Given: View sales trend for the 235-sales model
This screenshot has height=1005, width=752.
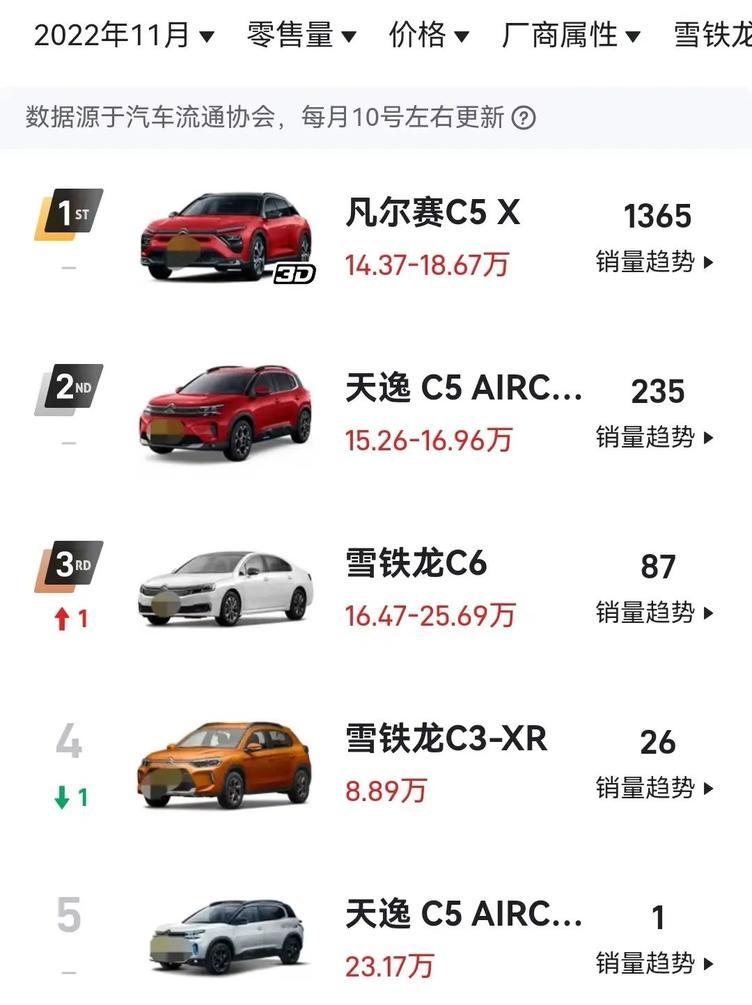Looking at the screenshot, I should coord(656,437).
